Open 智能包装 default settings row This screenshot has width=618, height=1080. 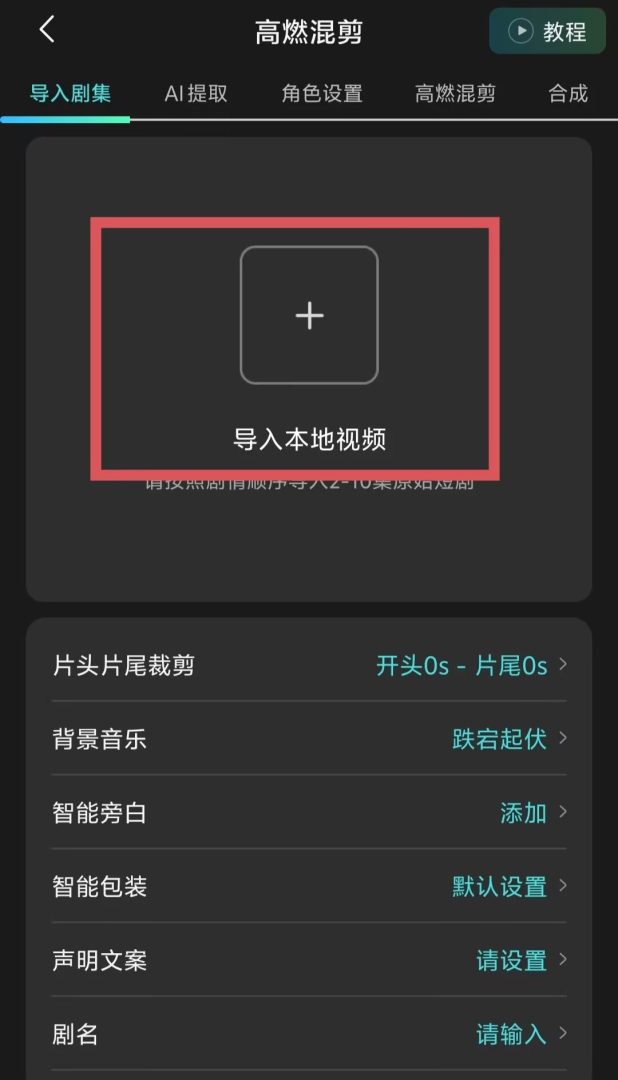[x=309, y=886]
